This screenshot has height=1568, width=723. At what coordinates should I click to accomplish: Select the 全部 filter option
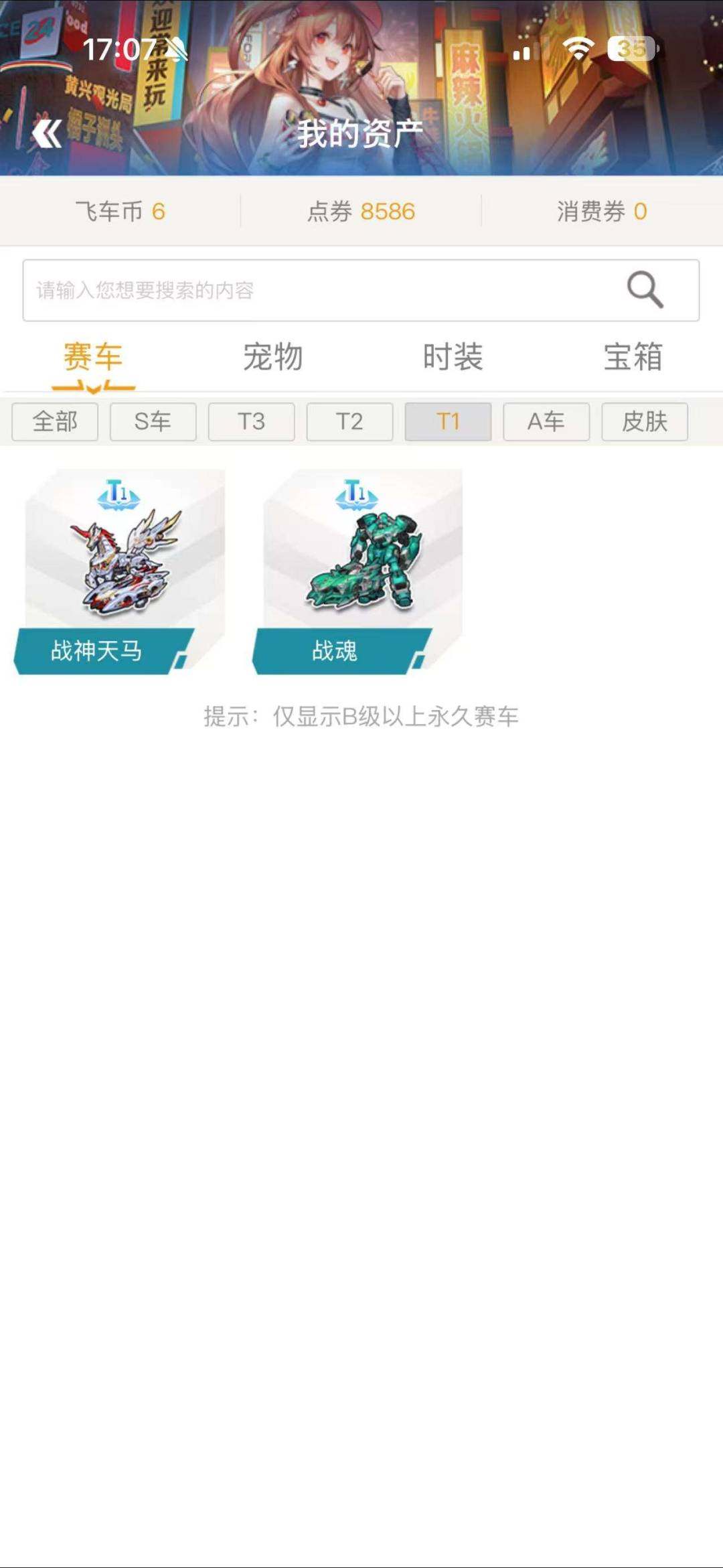54,421
